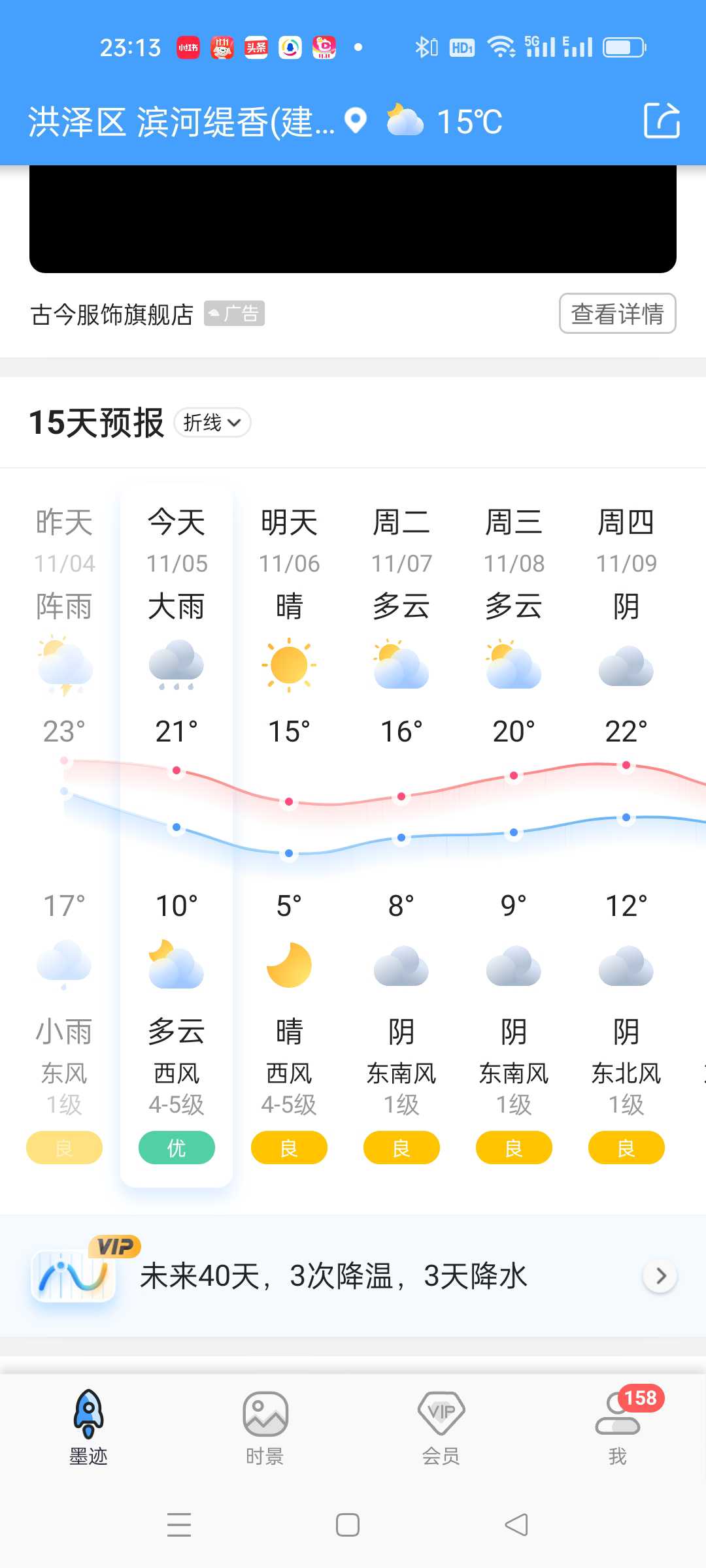Tap the system back button
This screenshot has width=706, height=1568.
click(x=516, y=1525)
